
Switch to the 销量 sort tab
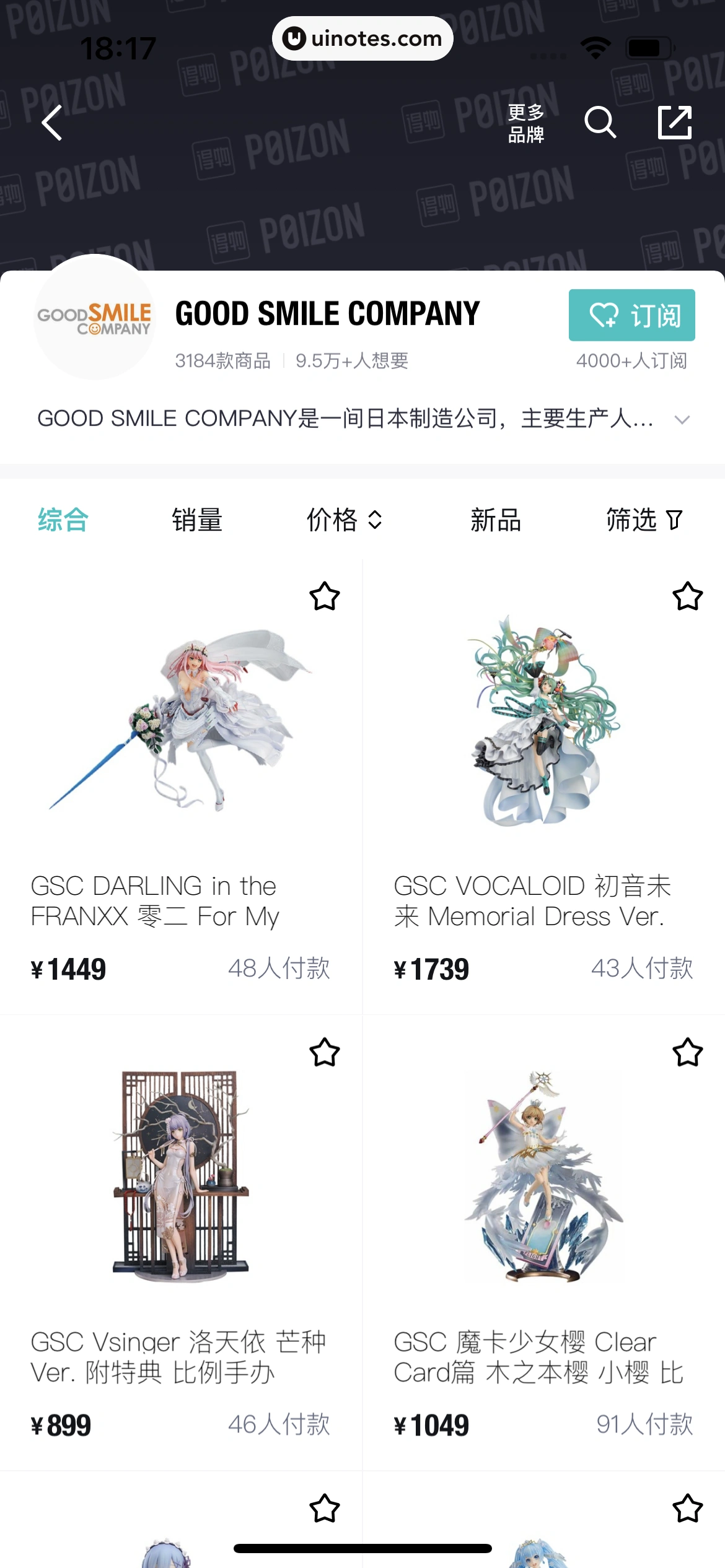coord(197,521)
